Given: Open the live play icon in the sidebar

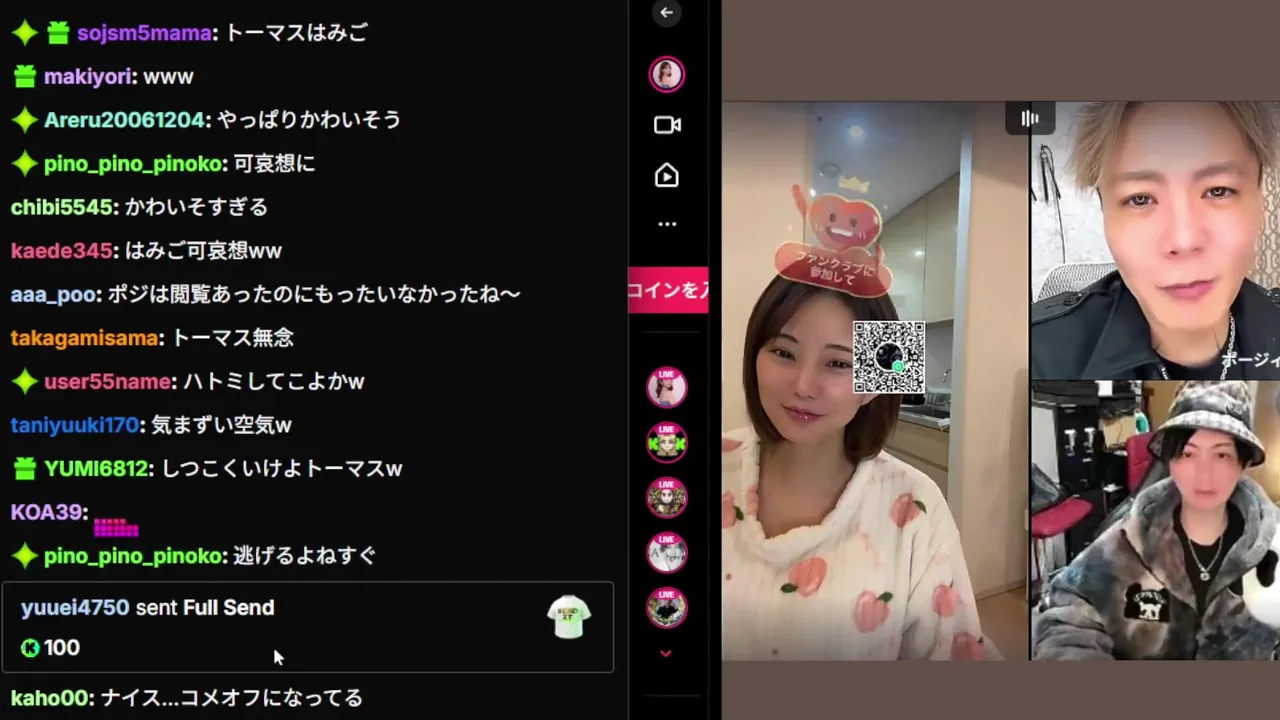Looking at the screenshot, I should pyautogui.click(x=667, y=176).
